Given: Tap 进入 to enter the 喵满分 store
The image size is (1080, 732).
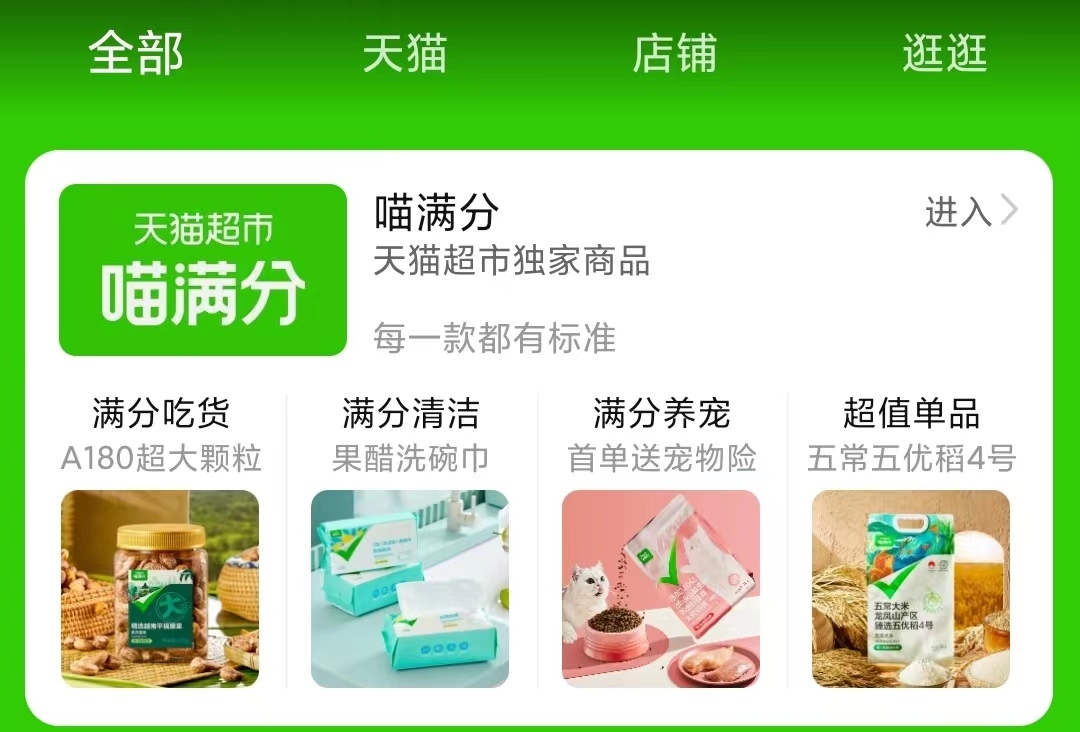Looking at the screenshot, I should click(x=970, y=212).
